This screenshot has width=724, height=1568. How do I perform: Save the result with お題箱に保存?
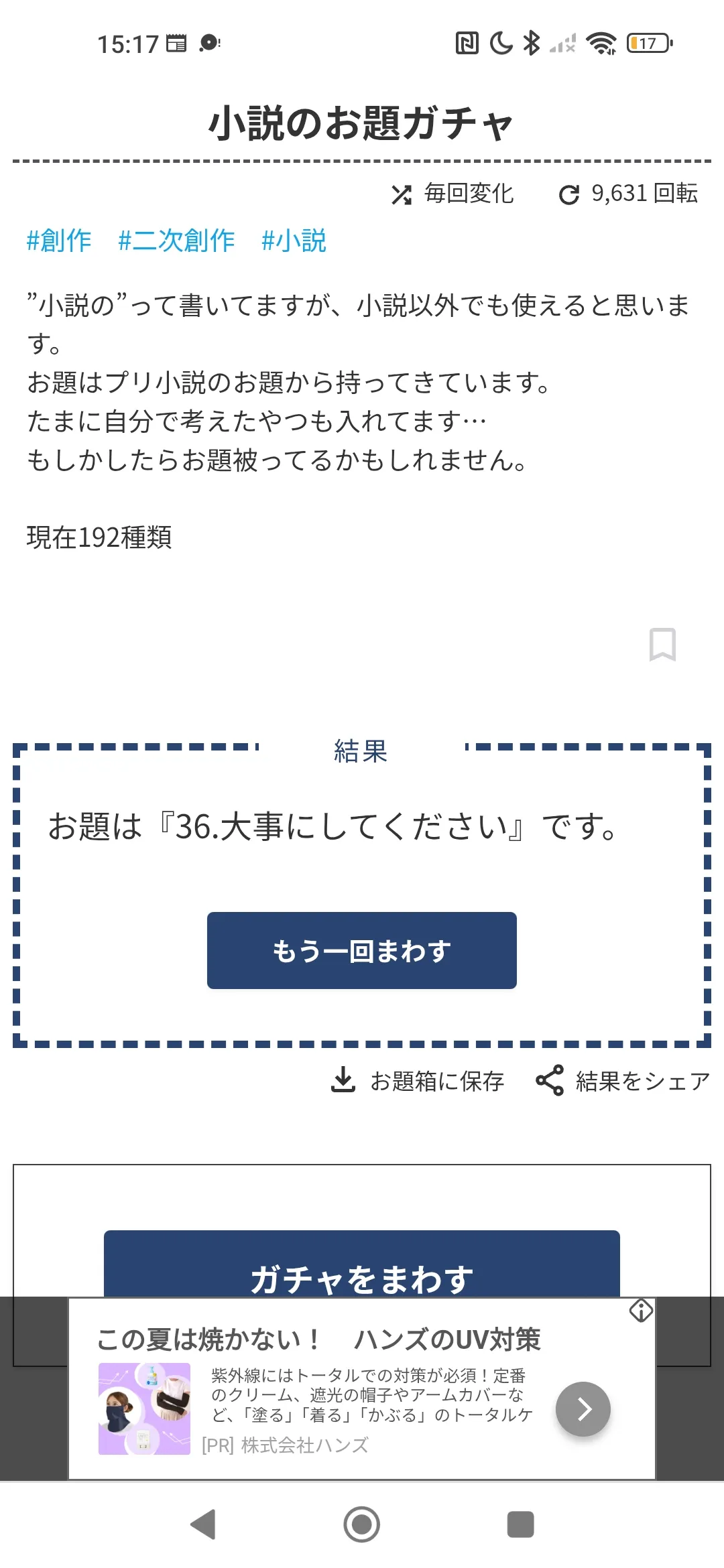tap(417, 1080)
